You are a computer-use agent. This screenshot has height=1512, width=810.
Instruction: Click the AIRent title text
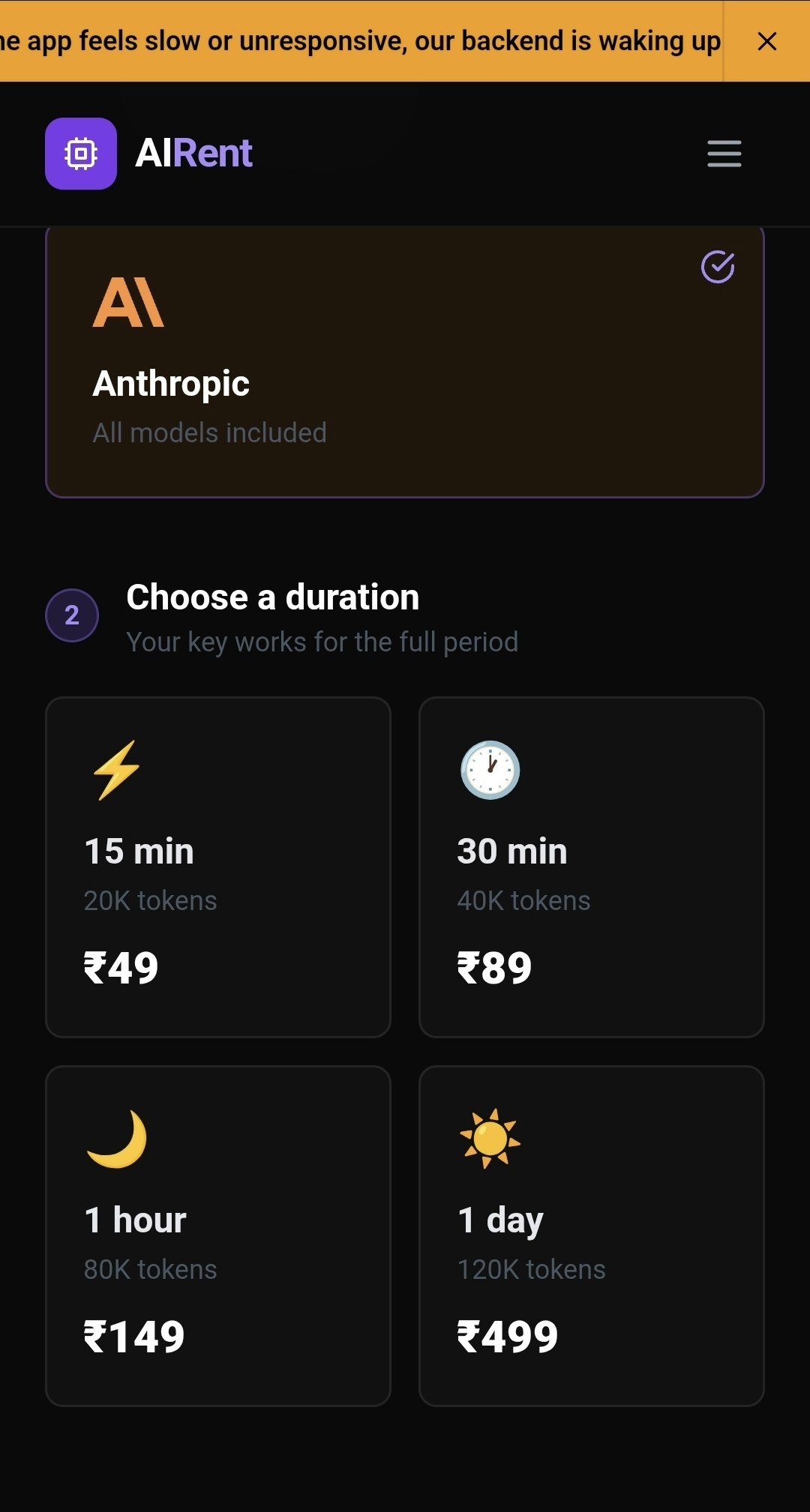[x=193, y=153]
